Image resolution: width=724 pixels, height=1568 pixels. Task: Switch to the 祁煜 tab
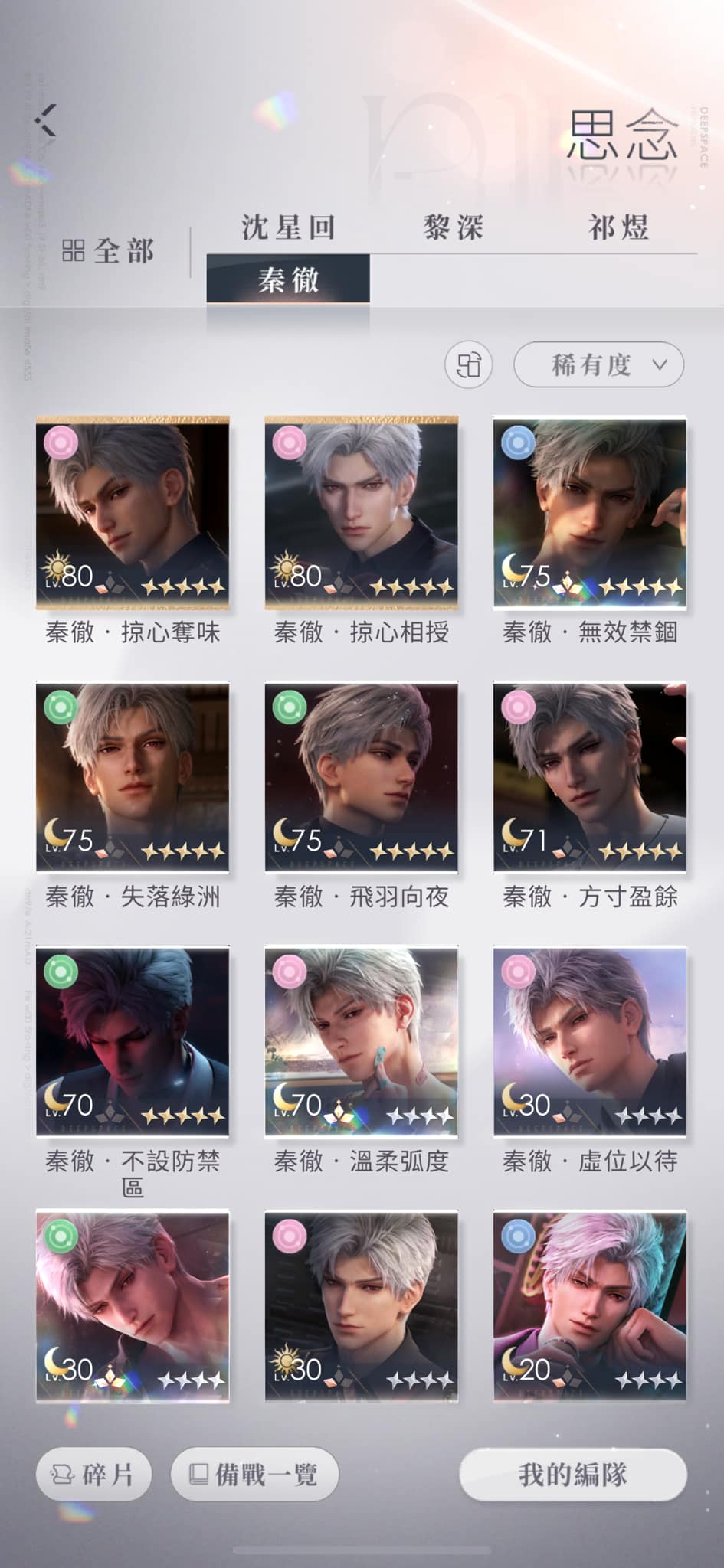click(x=618, y=227)
